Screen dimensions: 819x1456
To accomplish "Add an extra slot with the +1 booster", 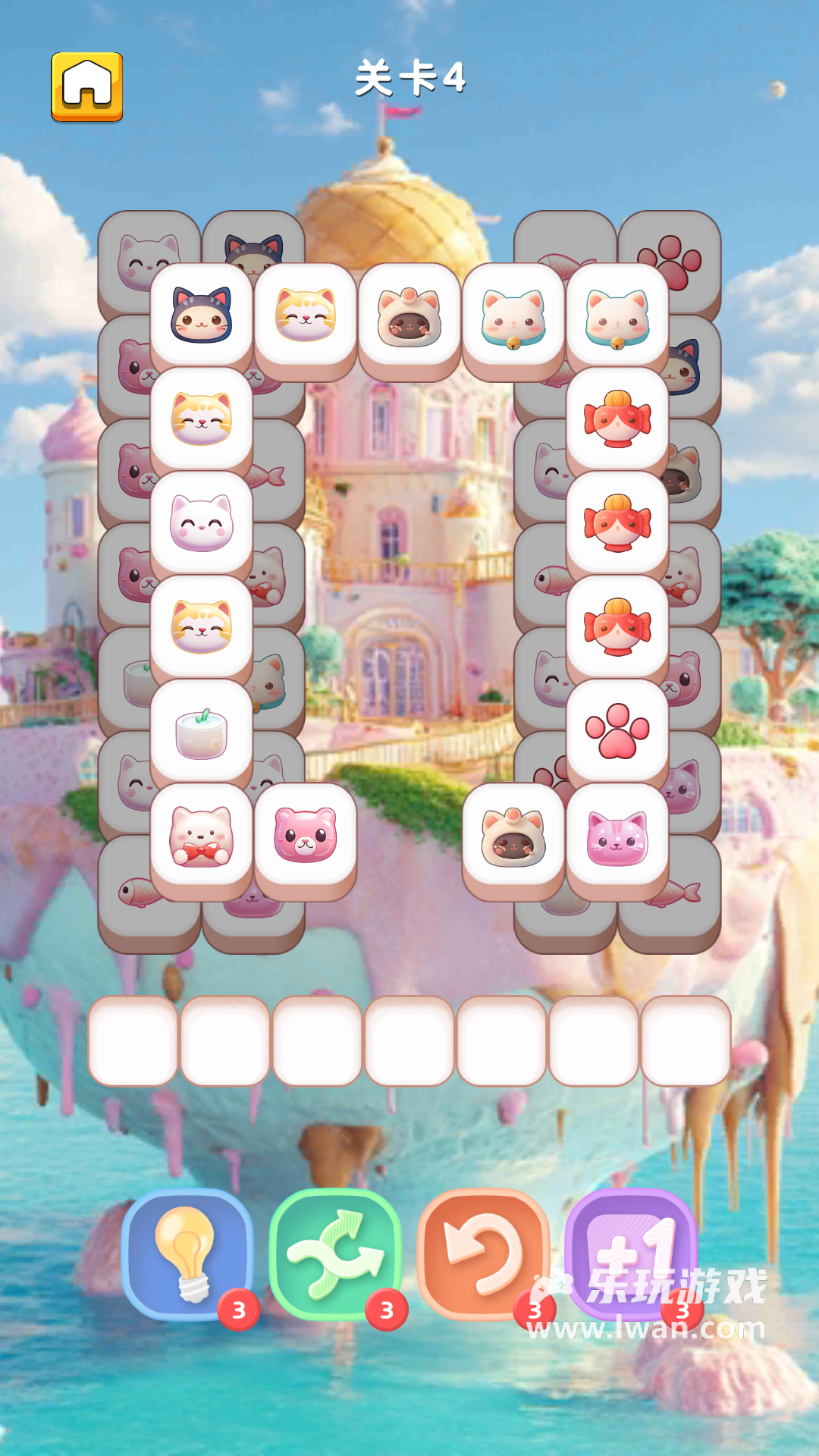I will 631,1253.
